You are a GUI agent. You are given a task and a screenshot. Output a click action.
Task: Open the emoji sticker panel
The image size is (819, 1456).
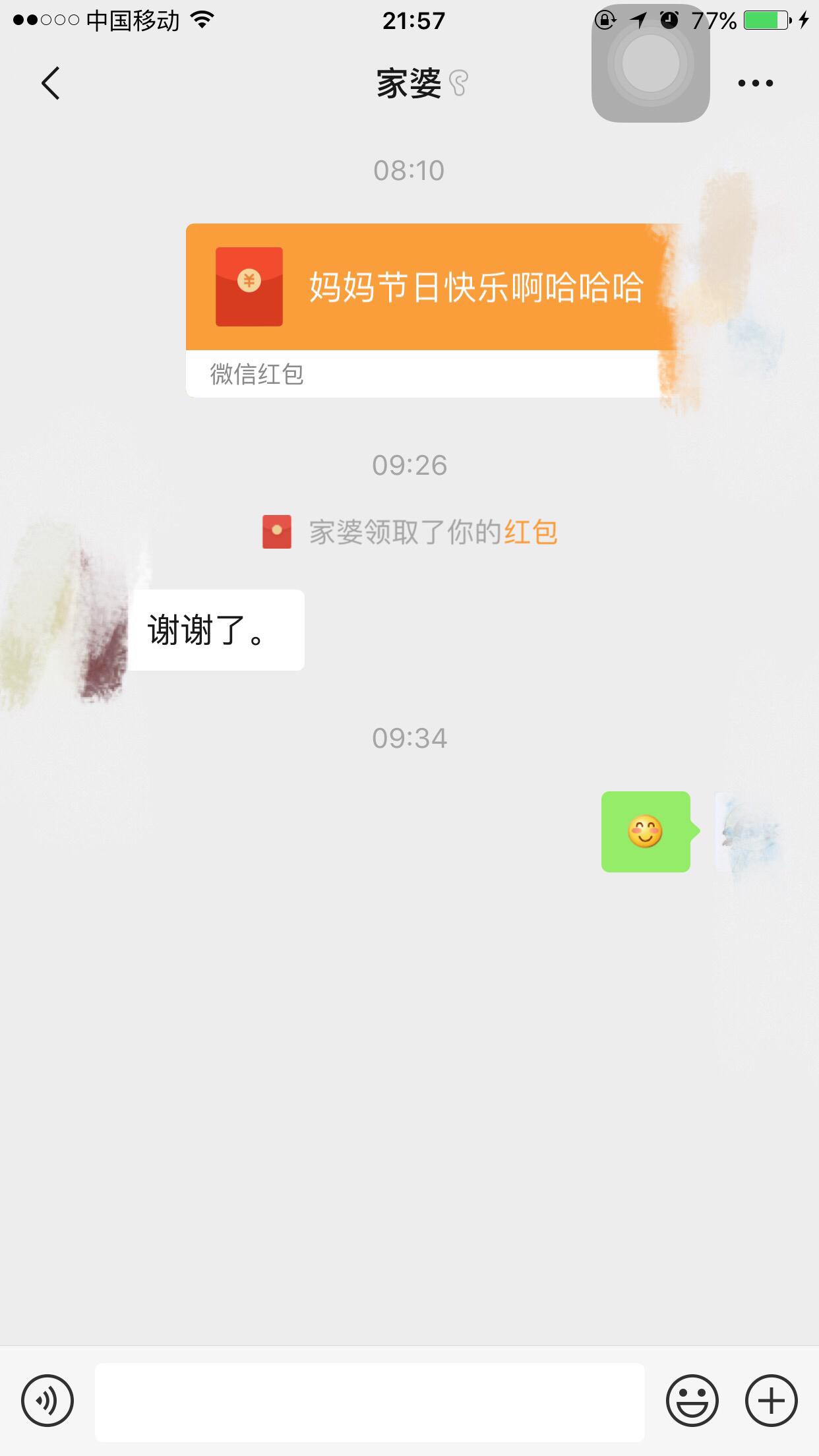(692, 1401)
